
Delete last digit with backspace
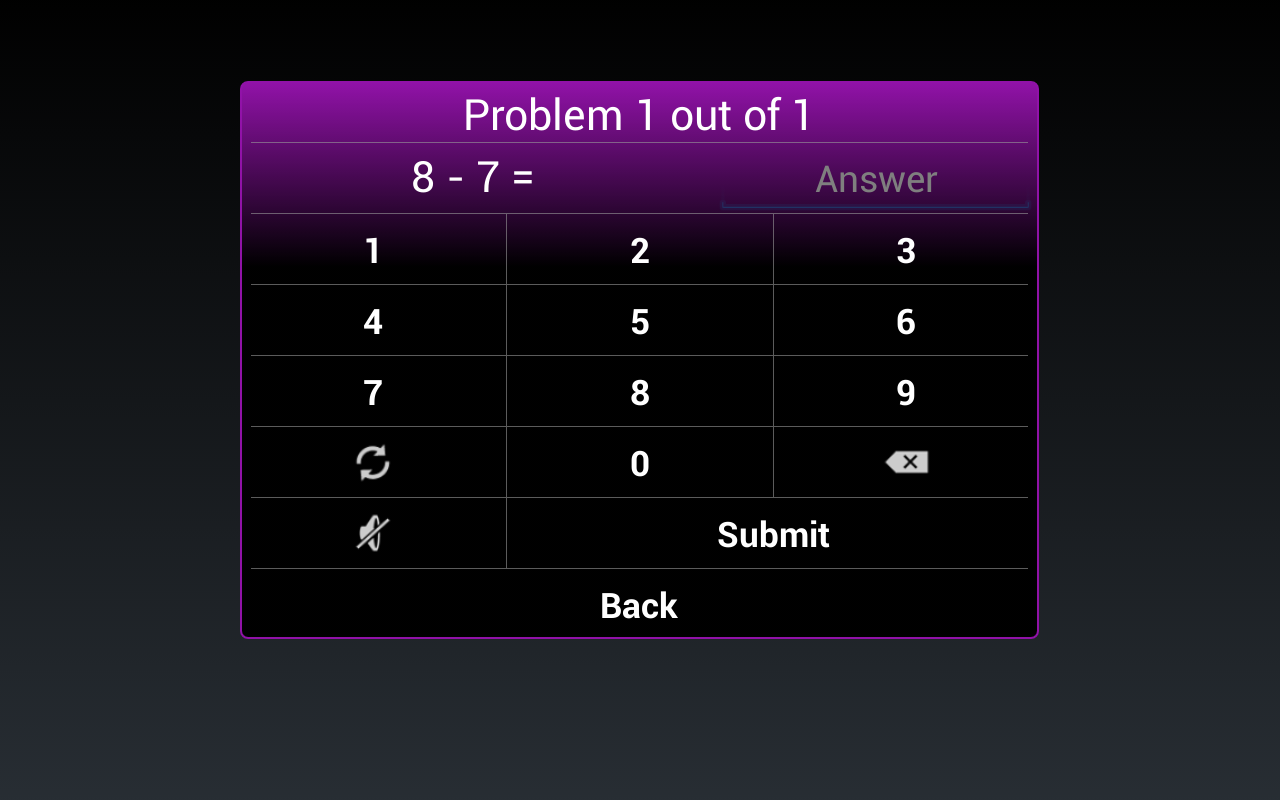906,462
